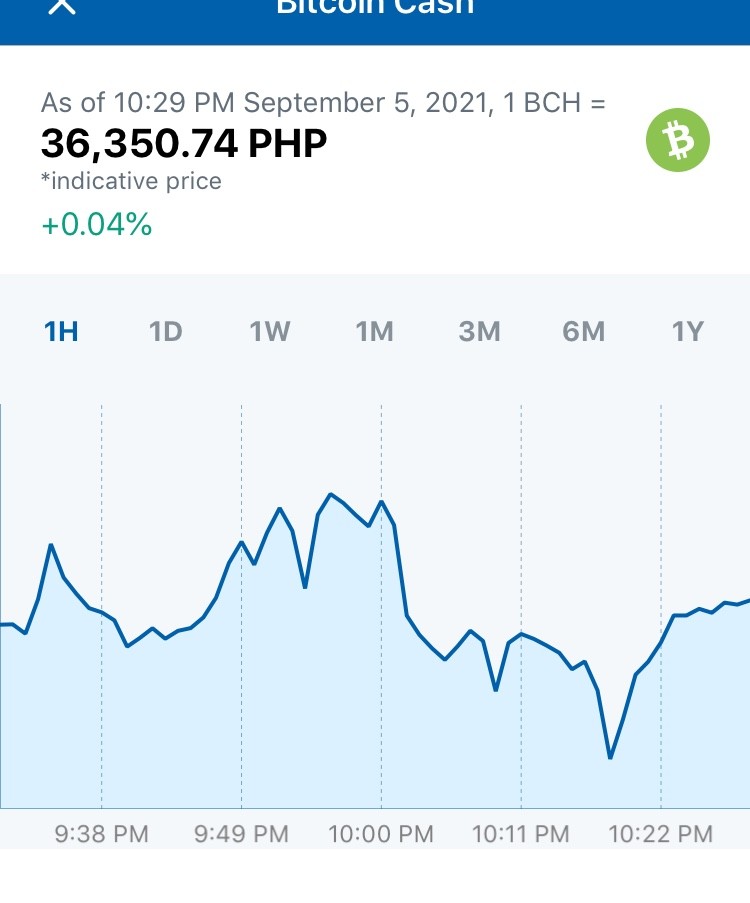This screenshot has width=750, height=903.
Task: Show the 1W price chart
Action: (270, 332)
